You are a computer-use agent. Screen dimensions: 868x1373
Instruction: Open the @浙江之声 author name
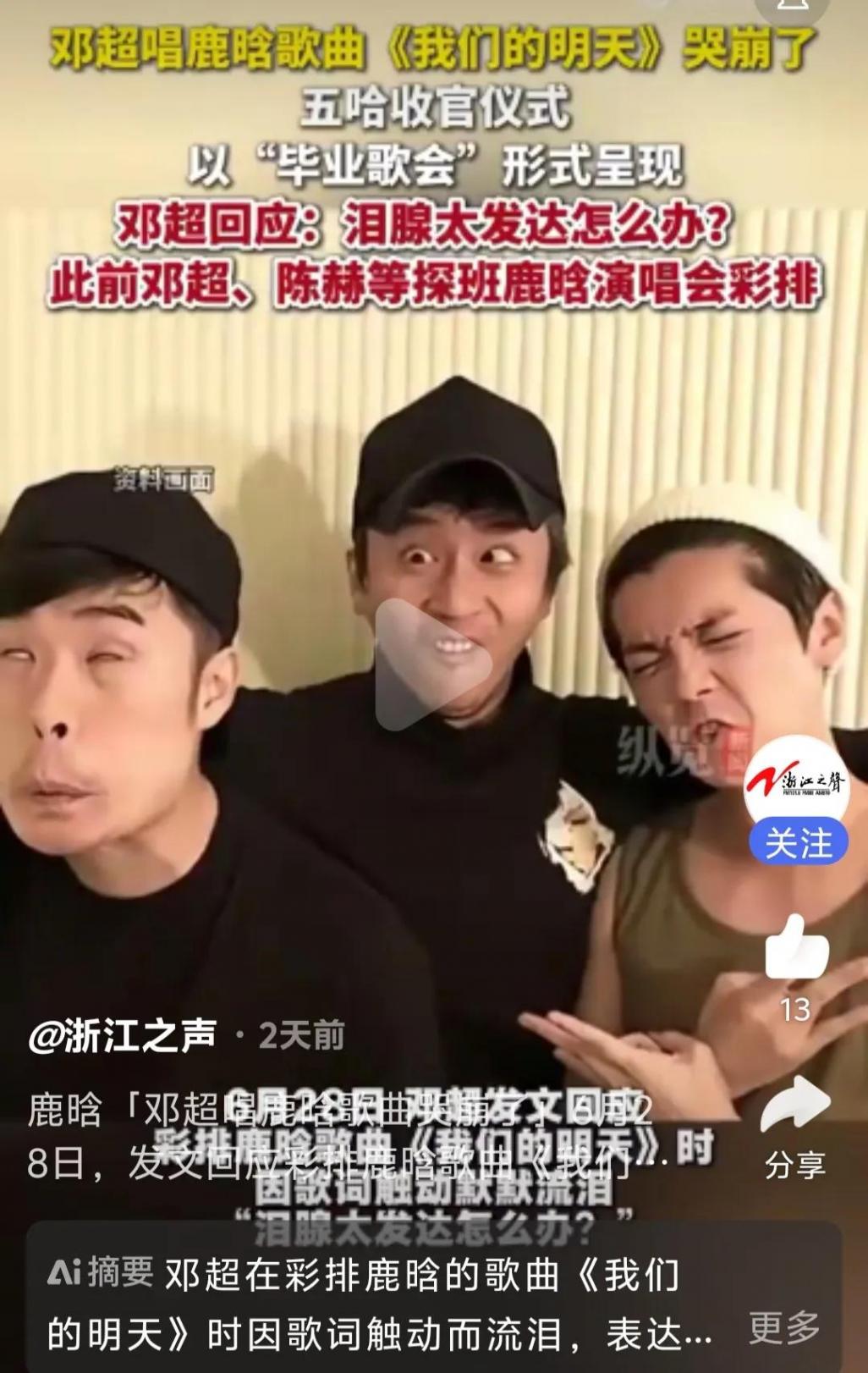(123, 1035)
